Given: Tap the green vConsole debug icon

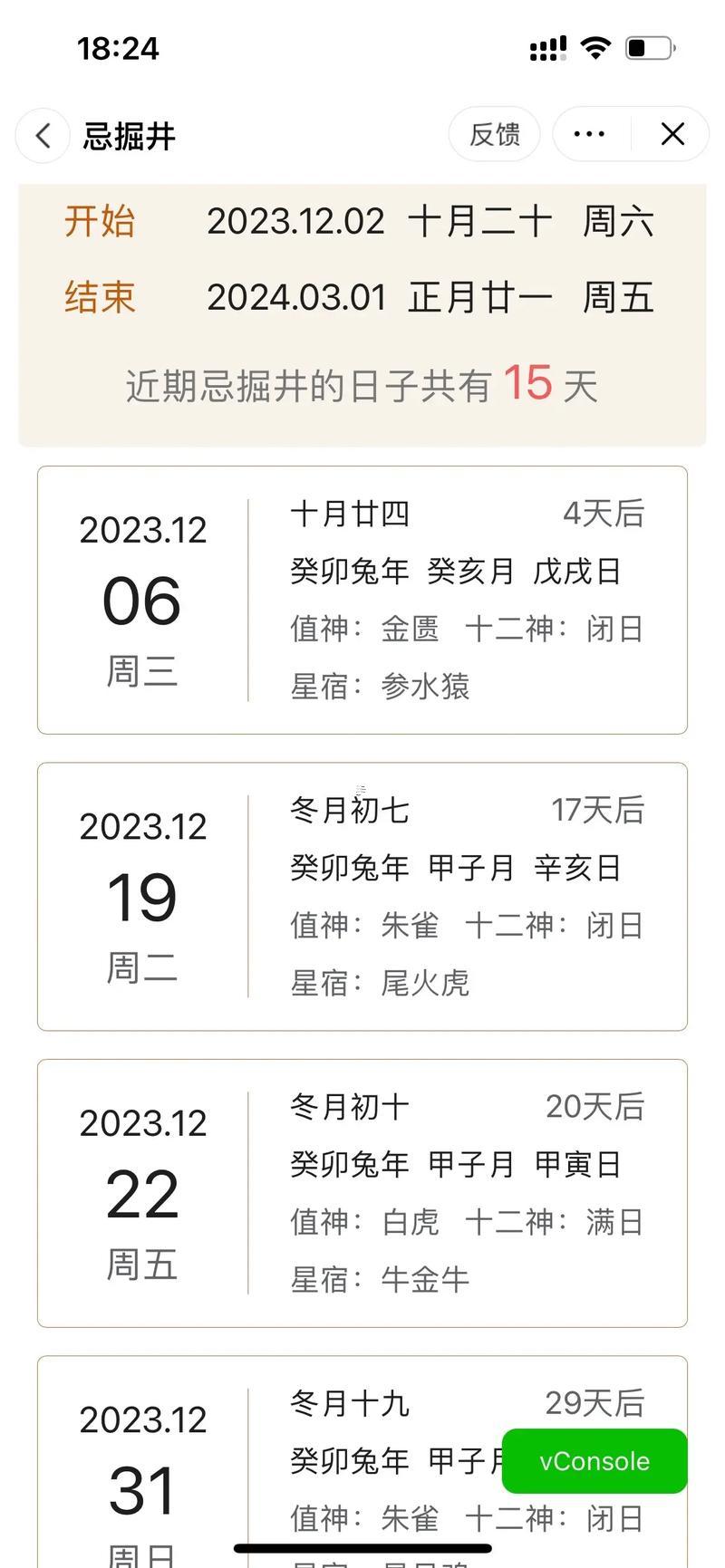Looking at the screenshot, I should pos(594,1461).
